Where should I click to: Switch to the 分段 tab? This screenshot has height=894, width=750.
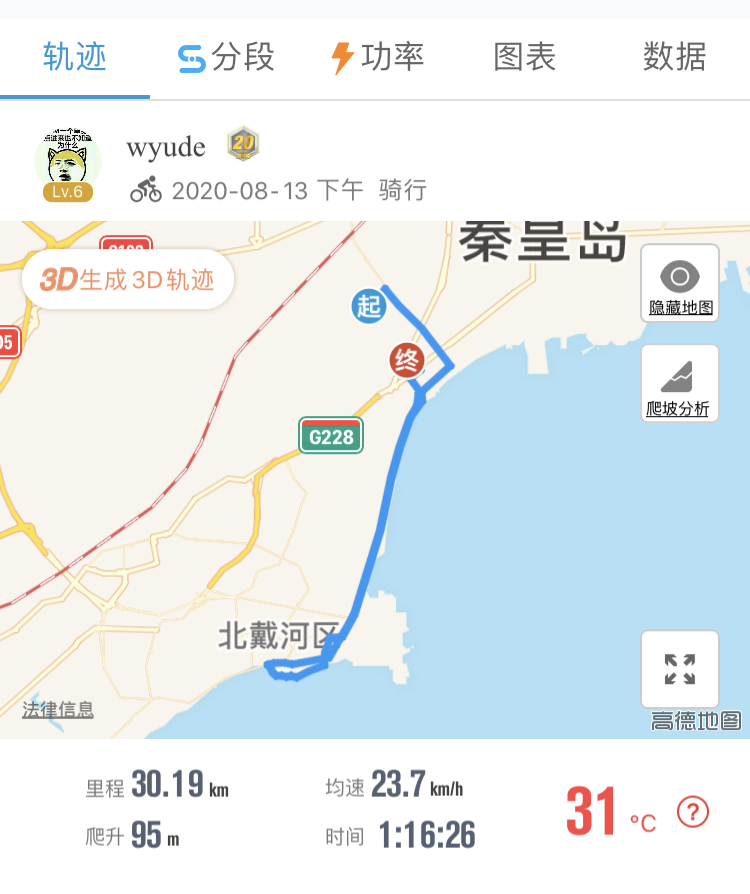(x=226, y=57)
